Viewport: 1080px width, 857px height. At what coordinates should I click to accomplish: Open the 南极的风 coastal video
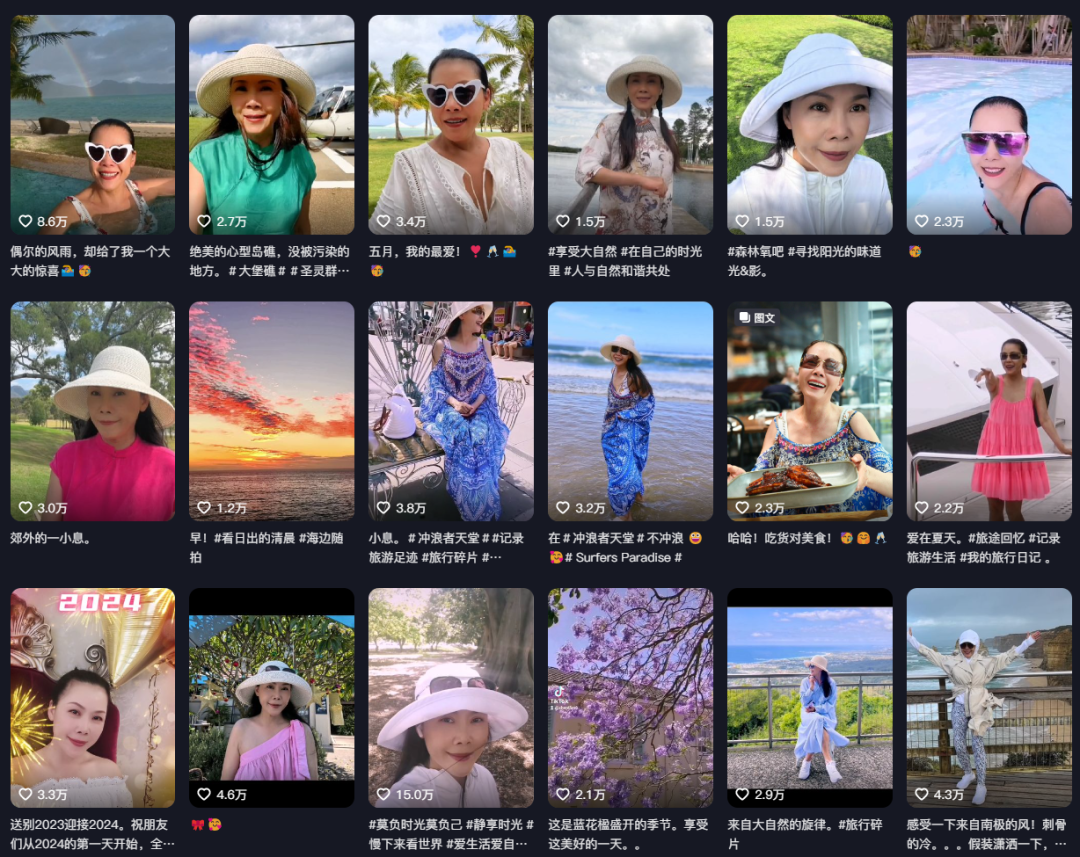(988, 697)
